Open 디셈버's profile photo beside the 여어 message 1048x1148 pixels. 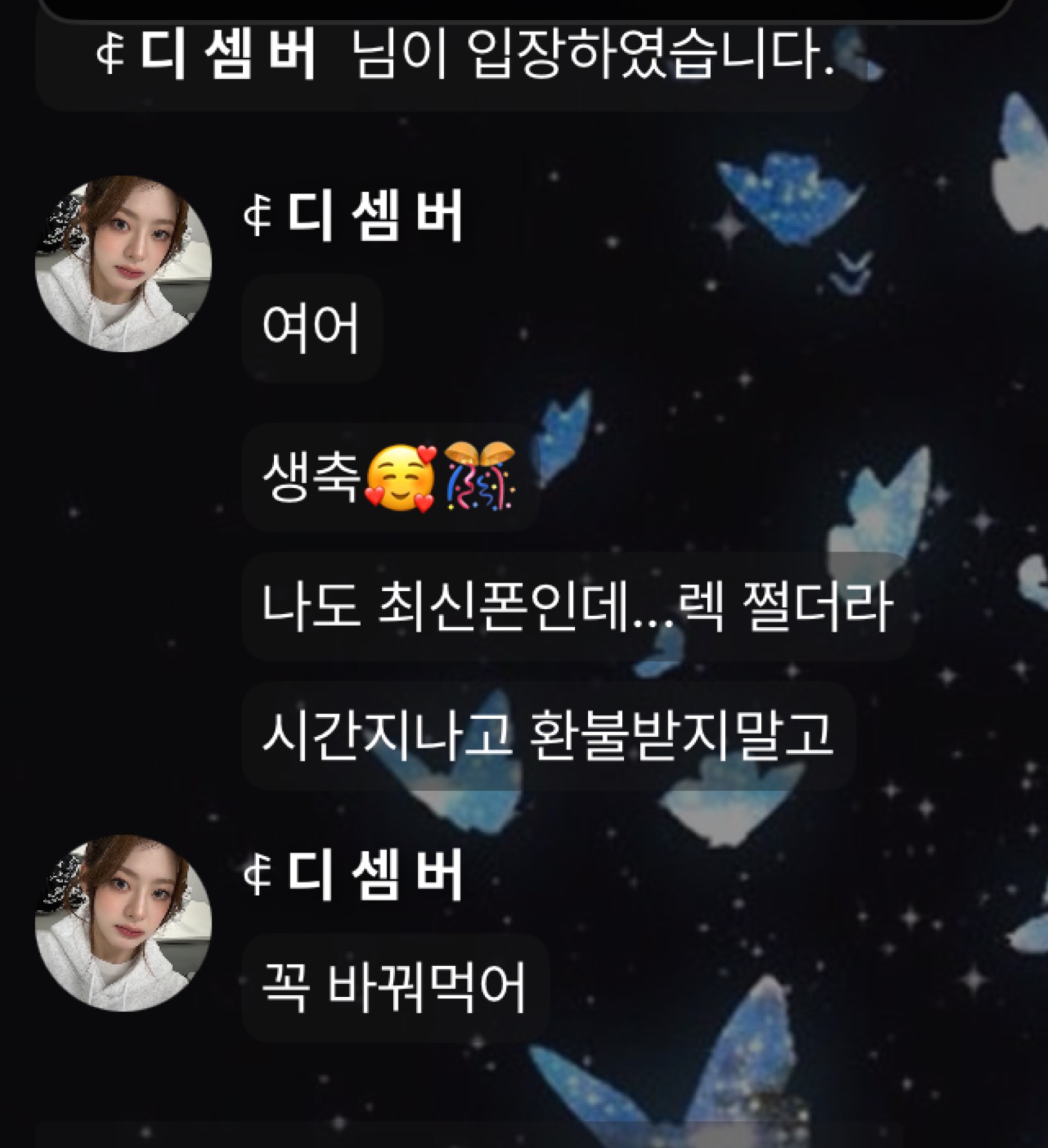click(123, 264)
